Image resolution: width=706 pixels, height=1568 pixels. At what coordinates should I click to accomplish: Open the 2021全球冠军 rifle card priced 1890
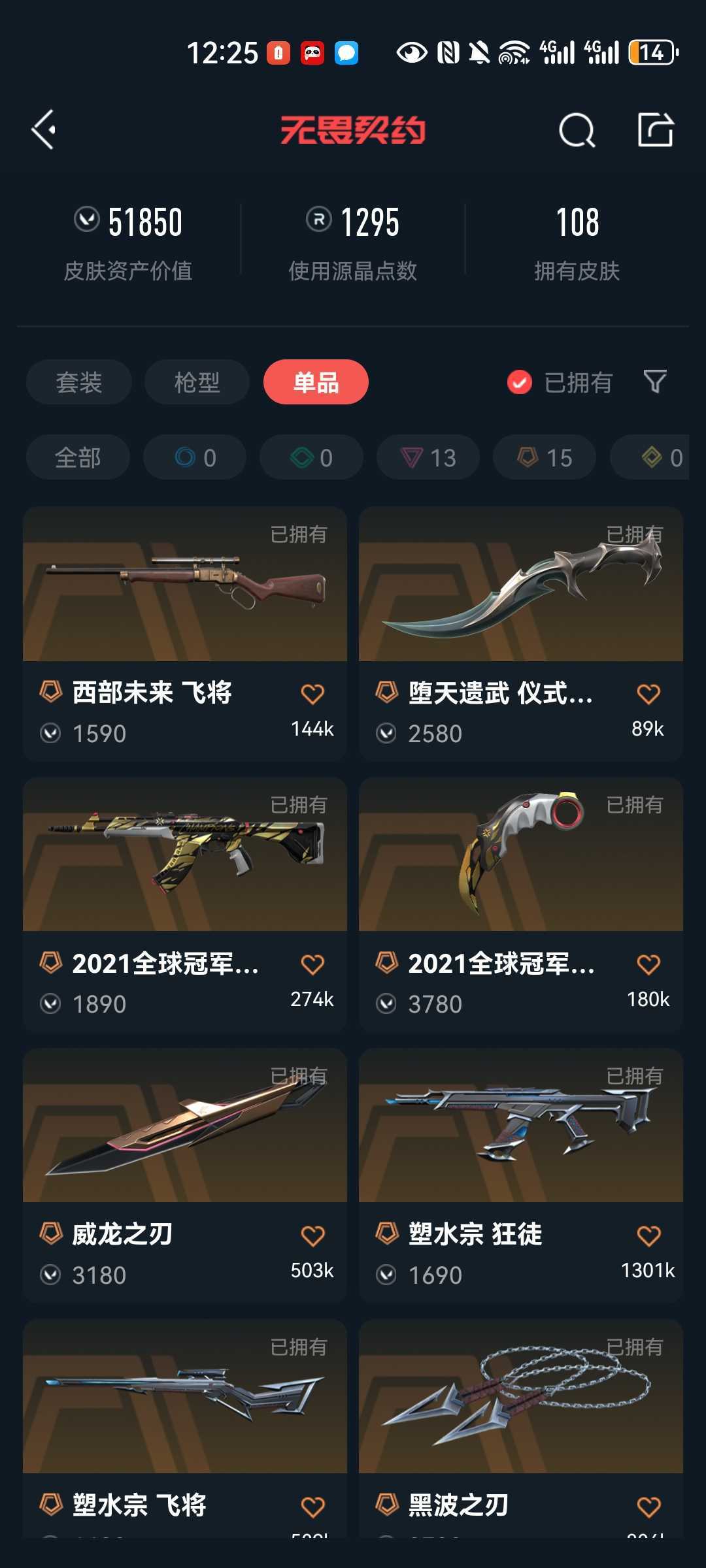click(x=185, y=904)
